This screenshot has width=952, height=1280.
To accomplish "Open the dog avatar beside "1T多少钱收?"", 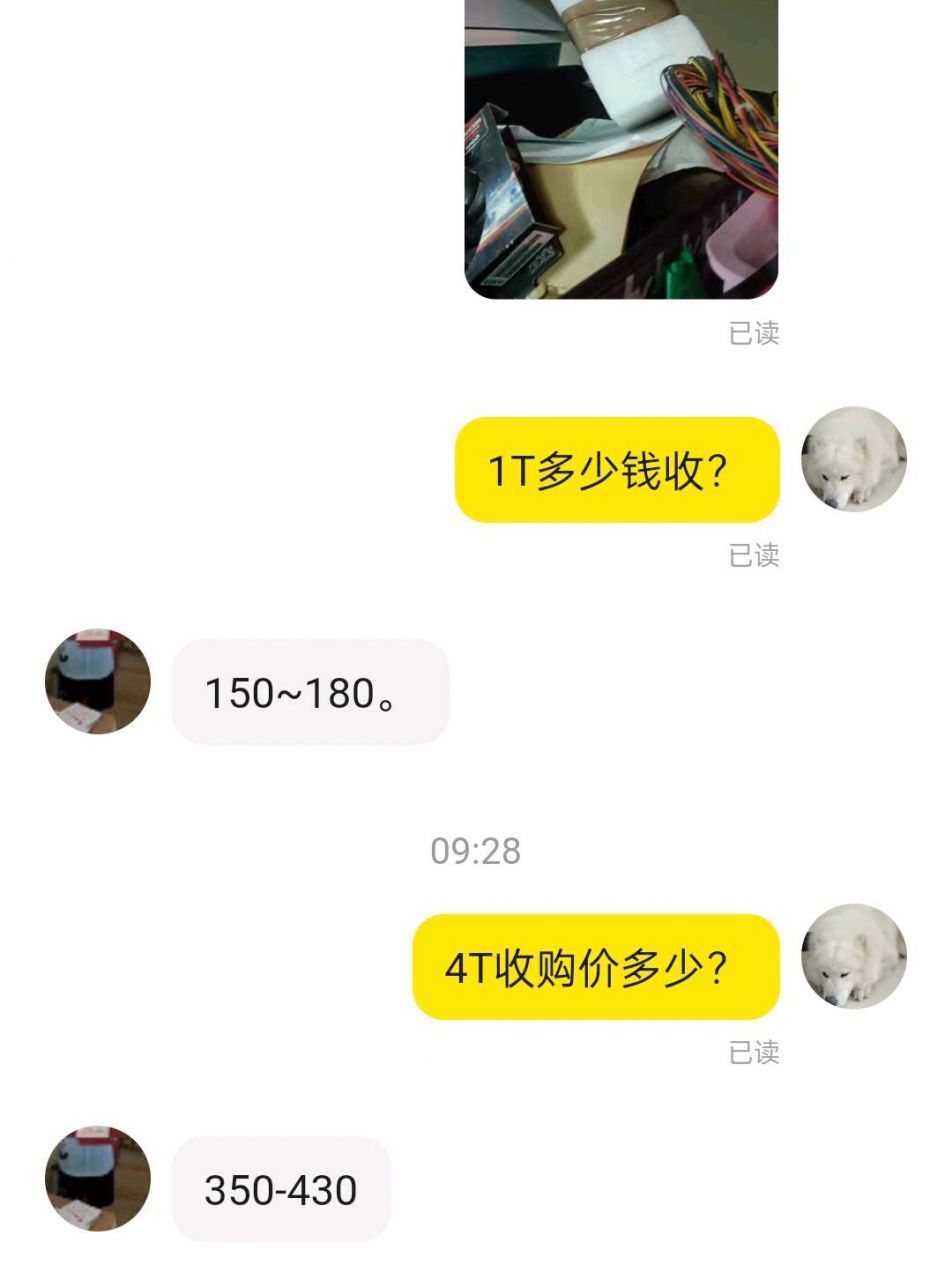I will (854, 459).
